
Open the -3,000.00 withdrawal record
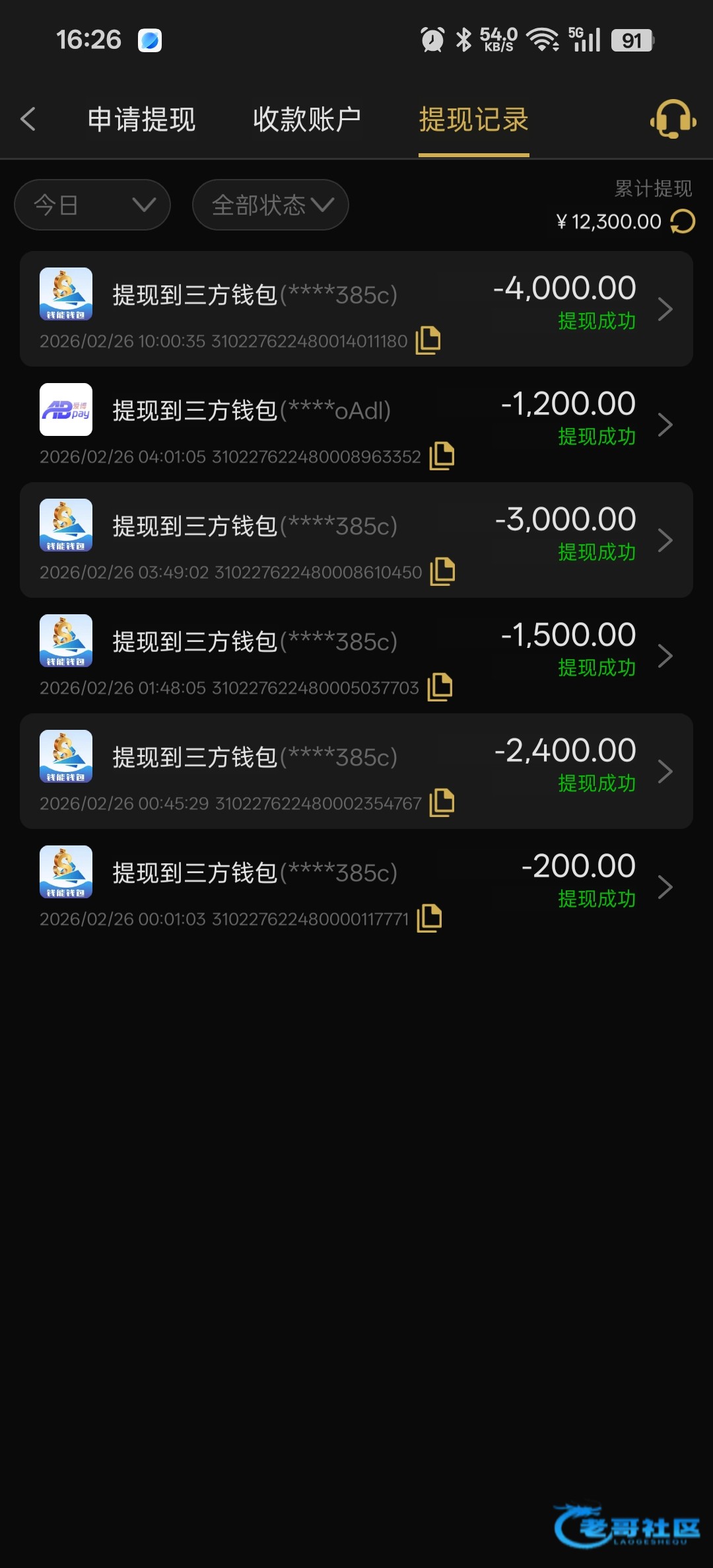(x=665, y=540)
